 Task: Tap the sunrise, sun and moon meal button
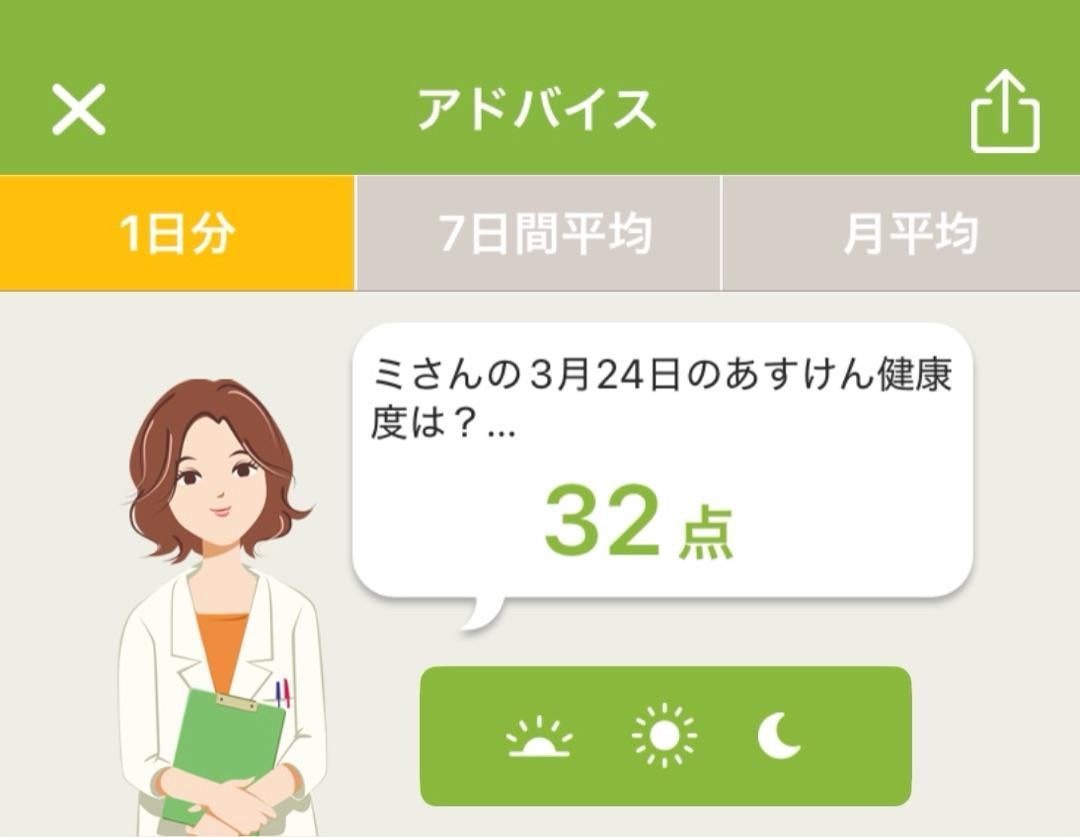(665, 737)
